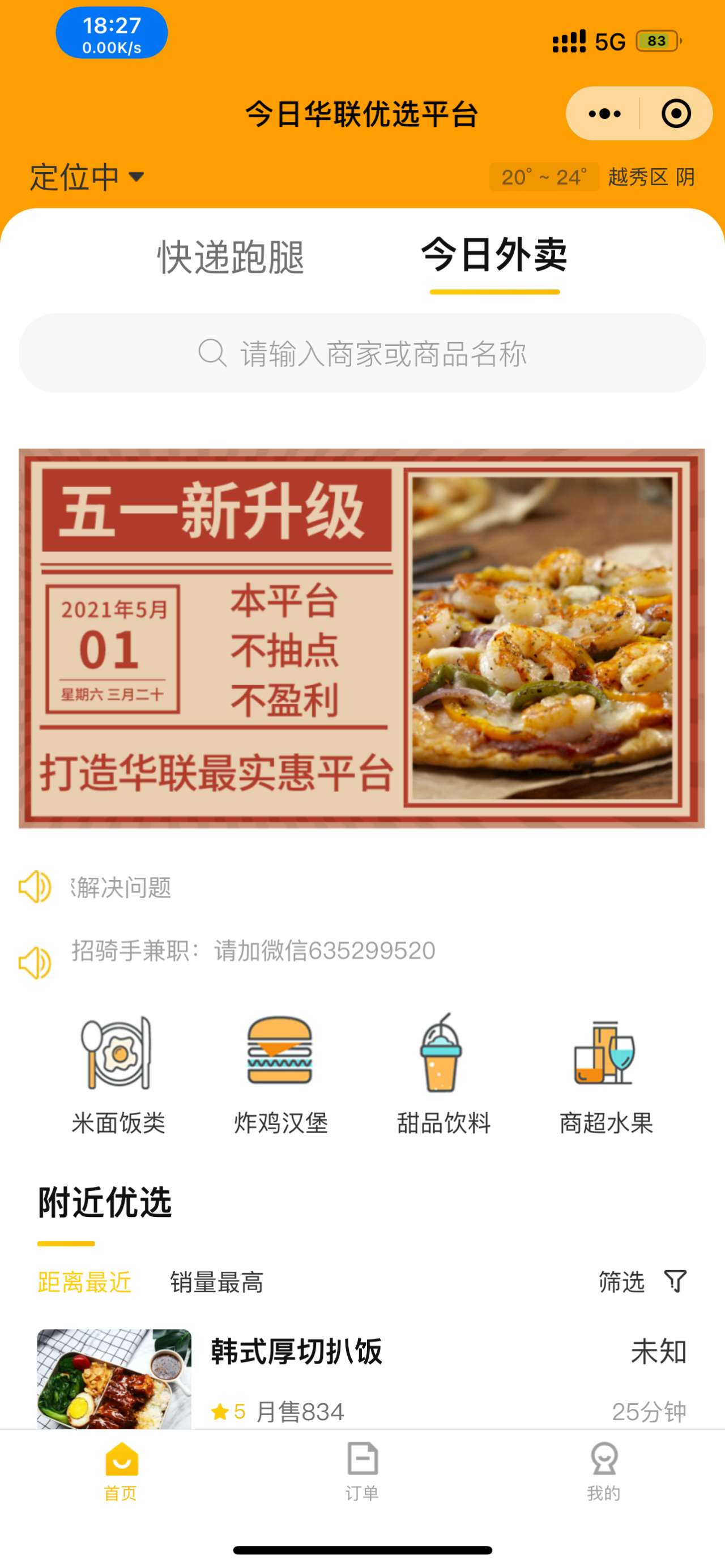Sort shops by 距离最近
725x1568 pixels.
[84, 1283]
